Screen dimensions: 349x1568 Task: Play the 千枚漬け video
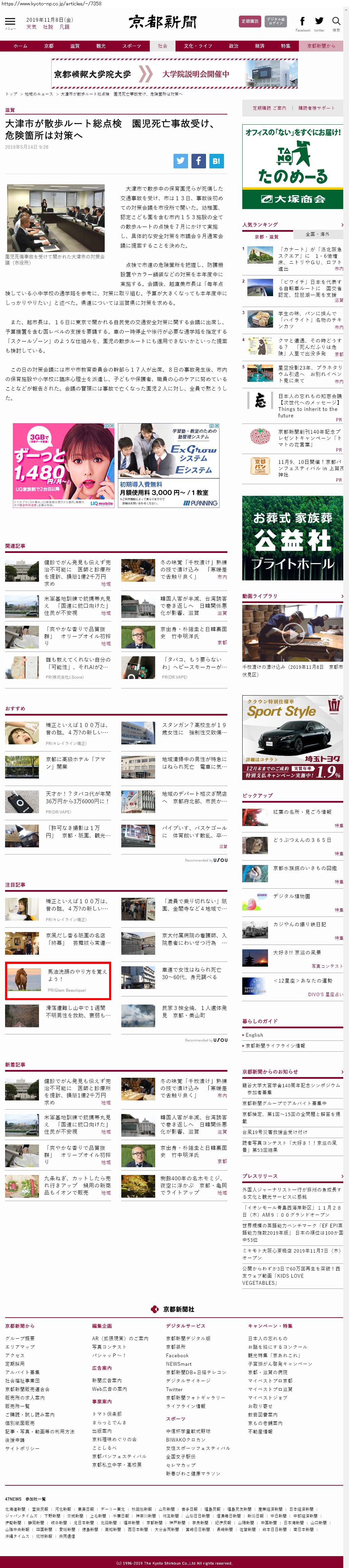(x=292, y=633)
